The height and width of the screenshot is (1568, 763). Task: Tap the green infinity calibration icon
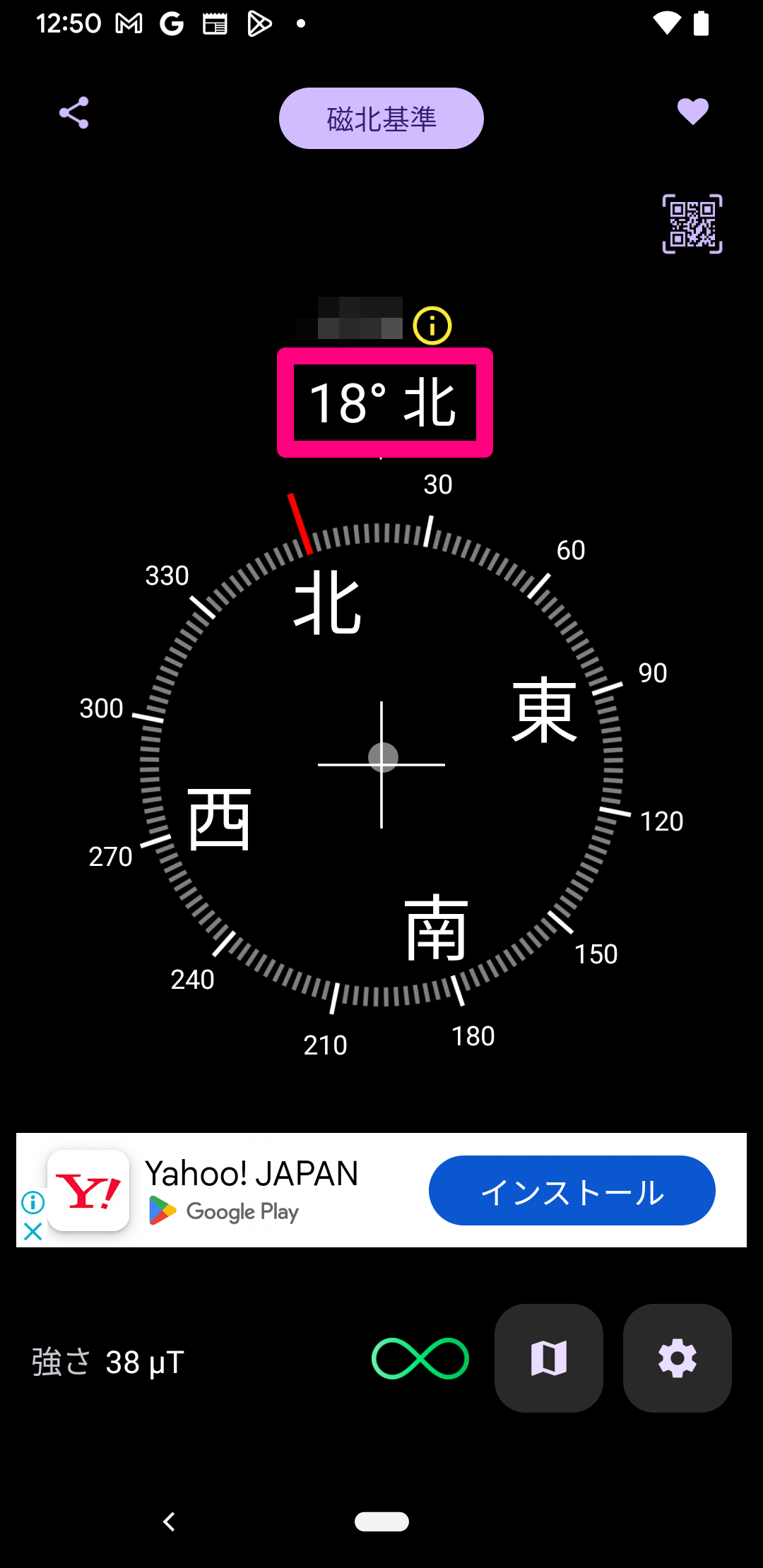[420, 1358]
